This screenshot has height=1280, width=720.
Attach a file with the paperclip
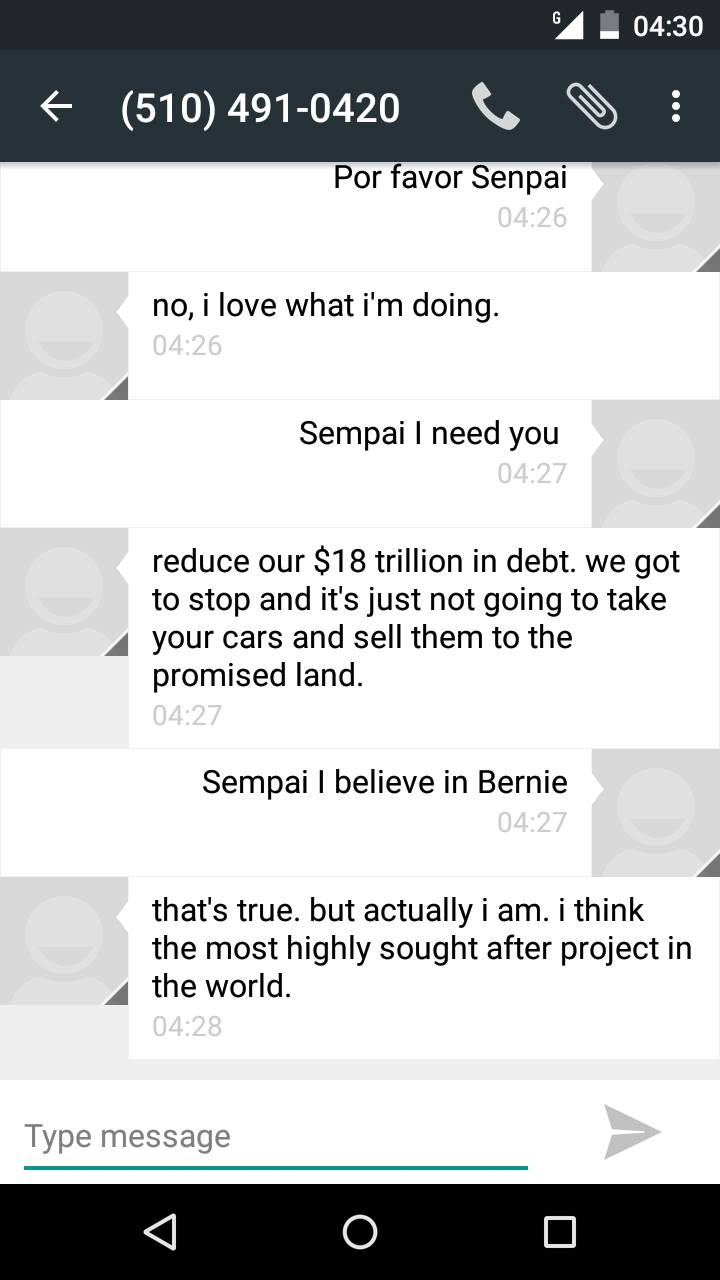(591, 106)
